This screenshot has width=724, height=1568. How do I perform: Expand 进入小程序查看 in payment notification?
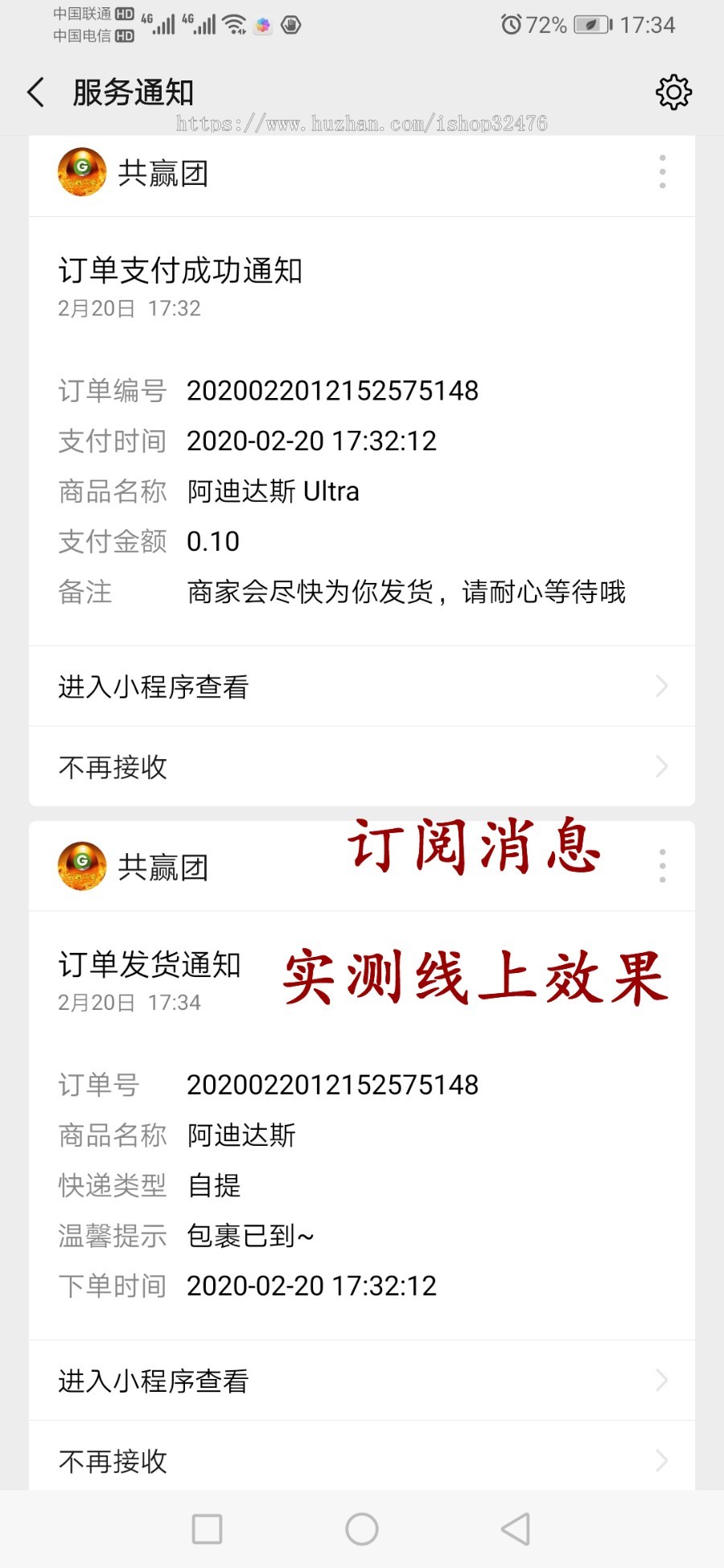(153, 686)
